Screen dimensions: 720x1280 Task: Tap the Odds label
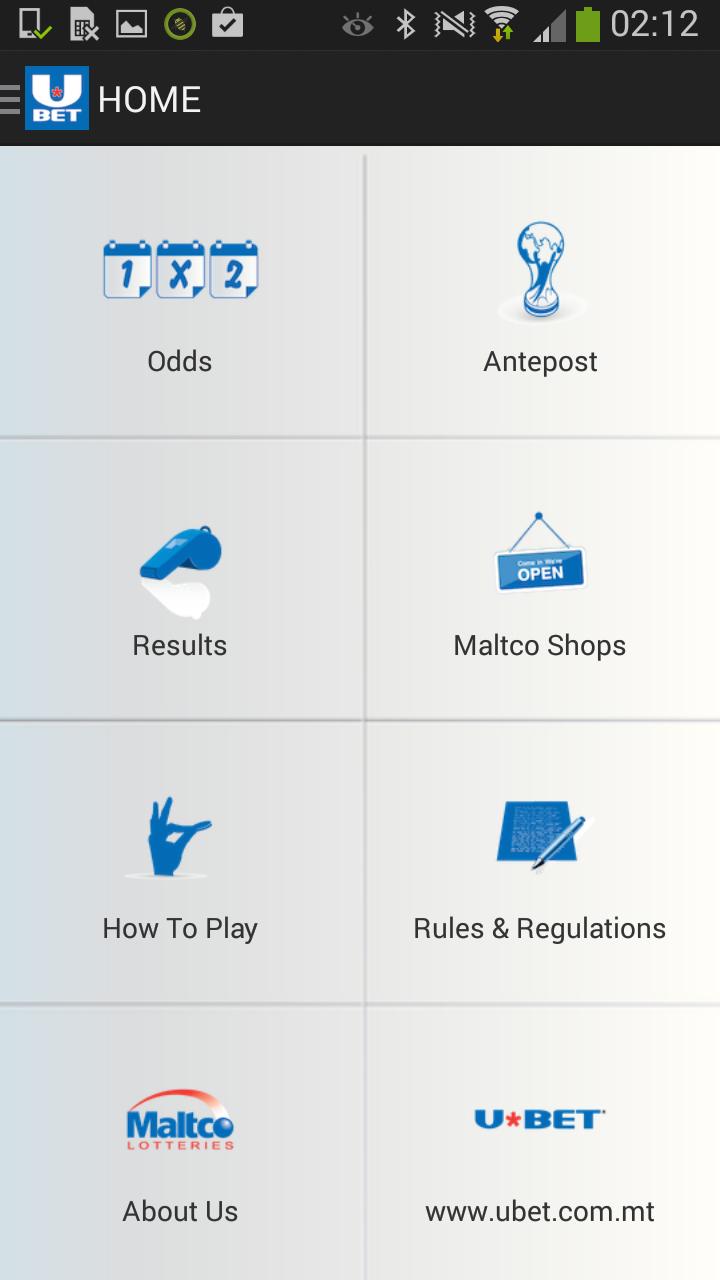click(180, 361)
